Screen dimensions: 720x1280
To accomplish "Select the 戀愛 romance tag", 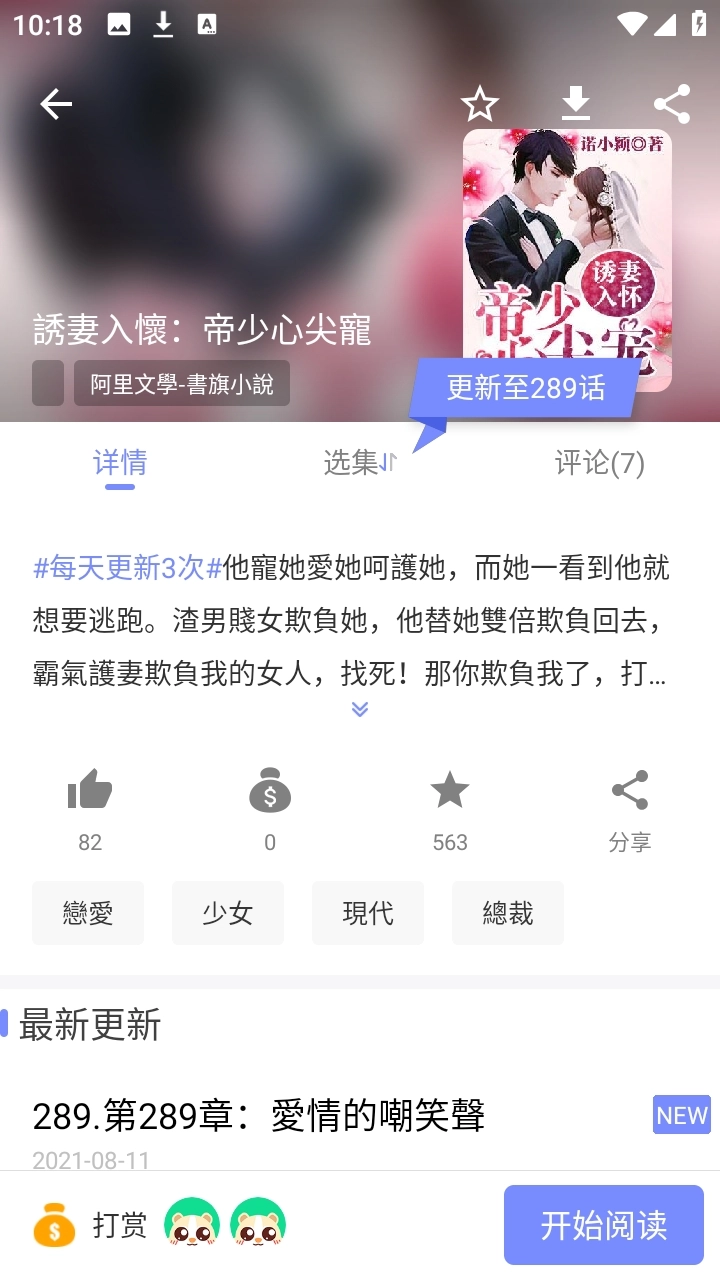I will click(x=88, y=913).
